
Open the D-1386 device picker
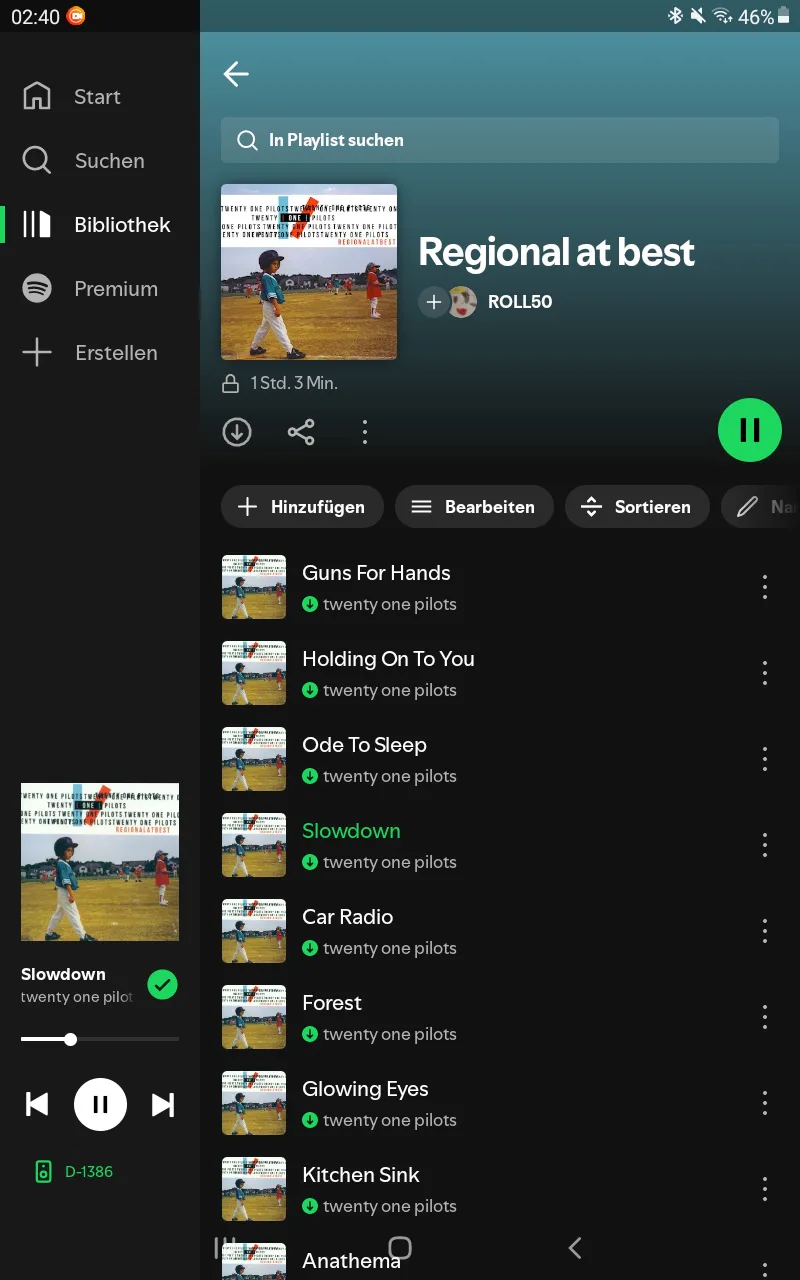[x=75, y=1171]
